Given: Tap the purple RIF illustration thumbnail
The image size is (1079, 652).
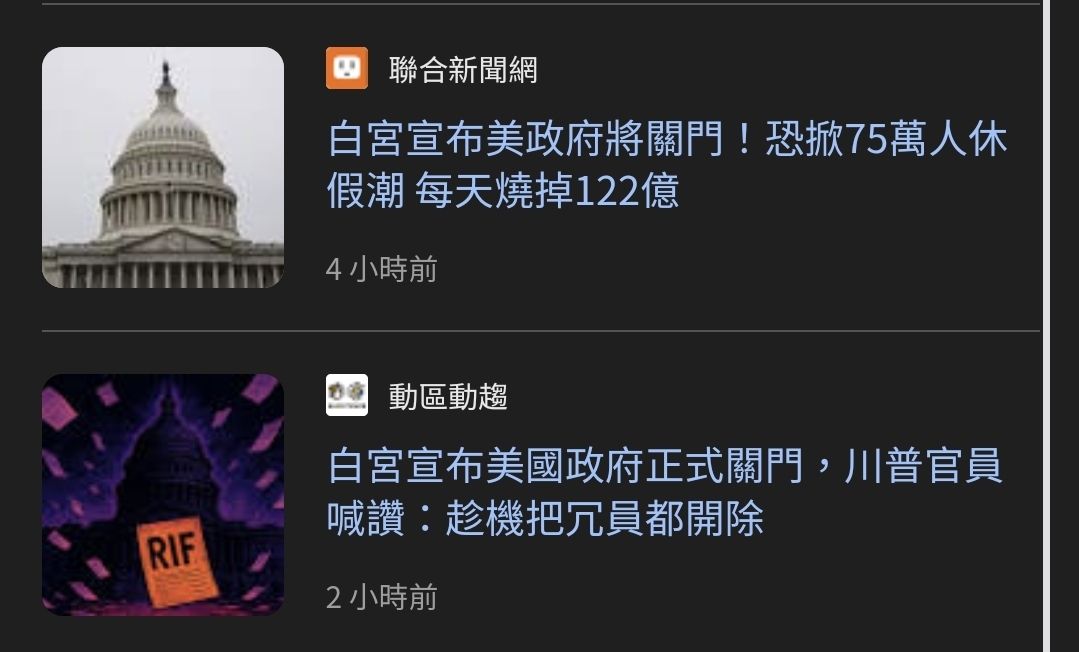Looking at the screenshot, I should point(163,495).
